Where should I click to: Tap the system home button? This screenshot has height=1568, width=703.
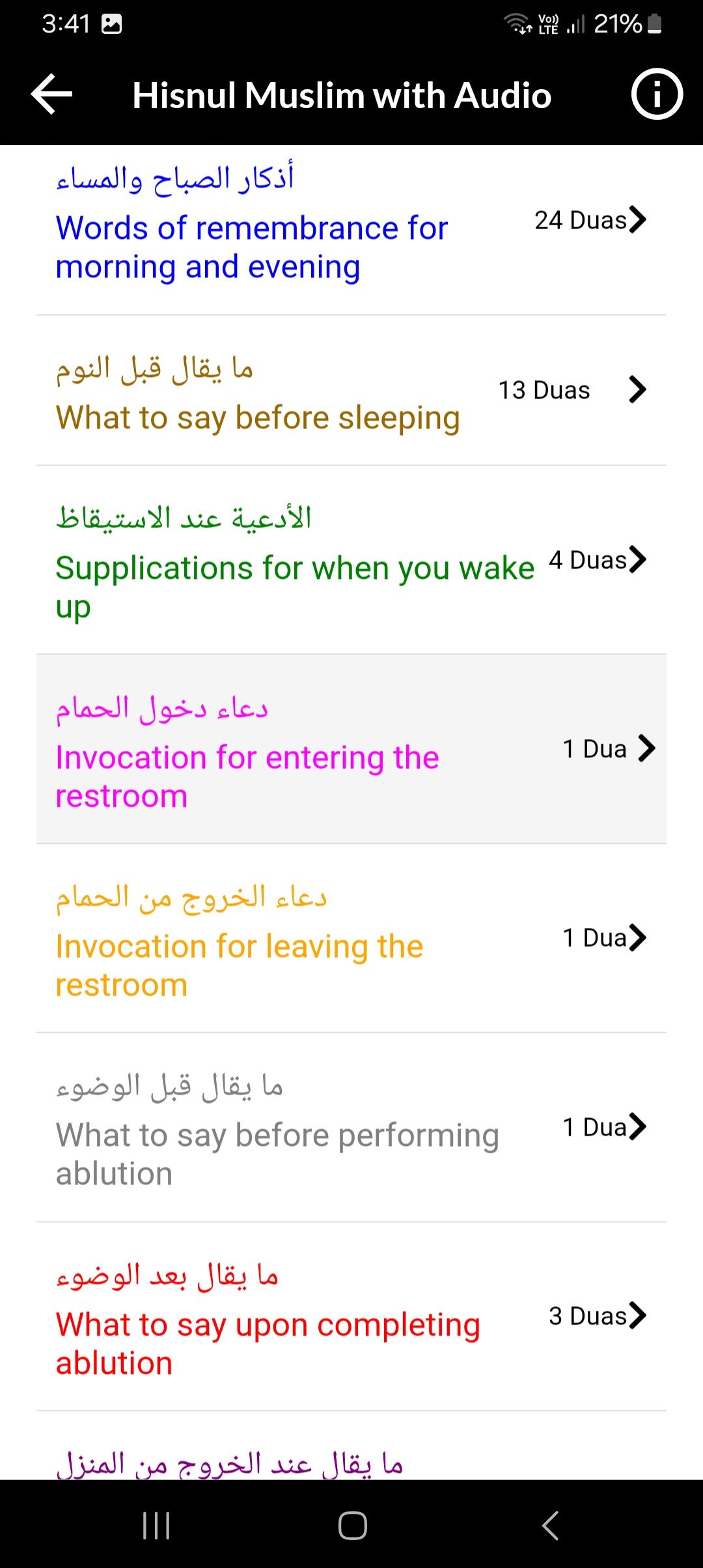(x=352, y=1525)
